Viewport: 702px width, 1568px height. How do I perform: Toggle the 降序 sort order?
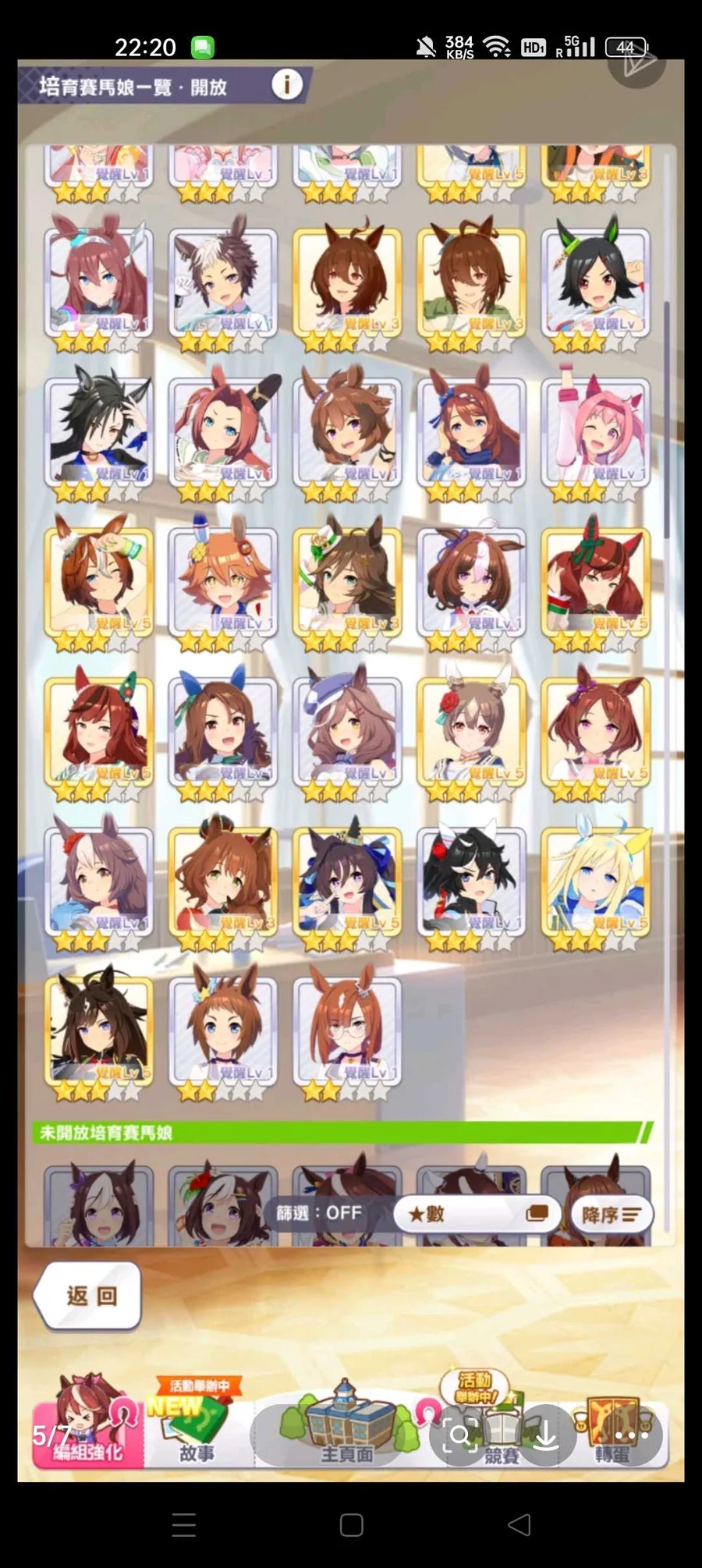pyautogui.click(x=612, y=1215)
